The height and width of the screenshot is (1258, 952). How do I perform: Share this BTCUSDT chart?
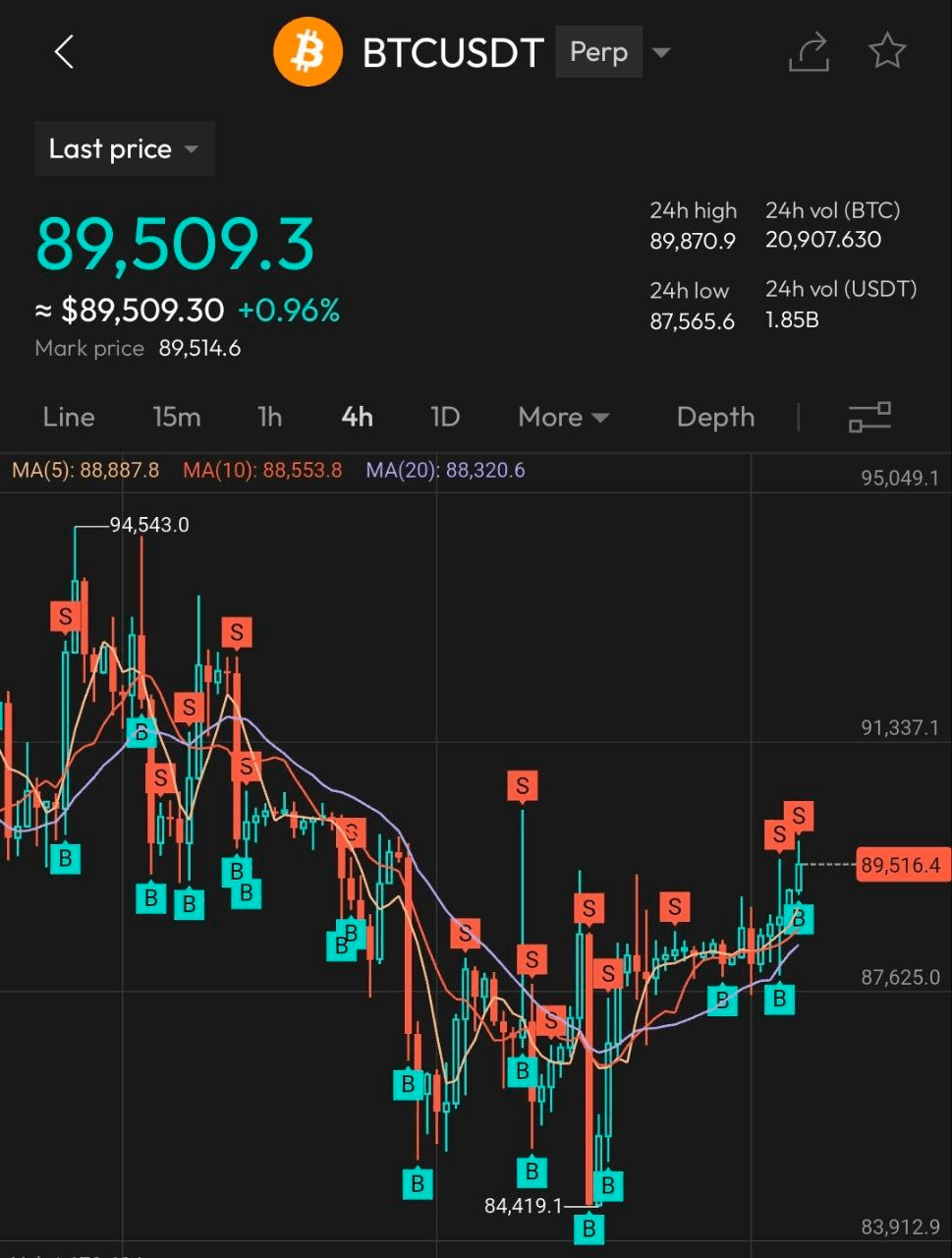809,52
